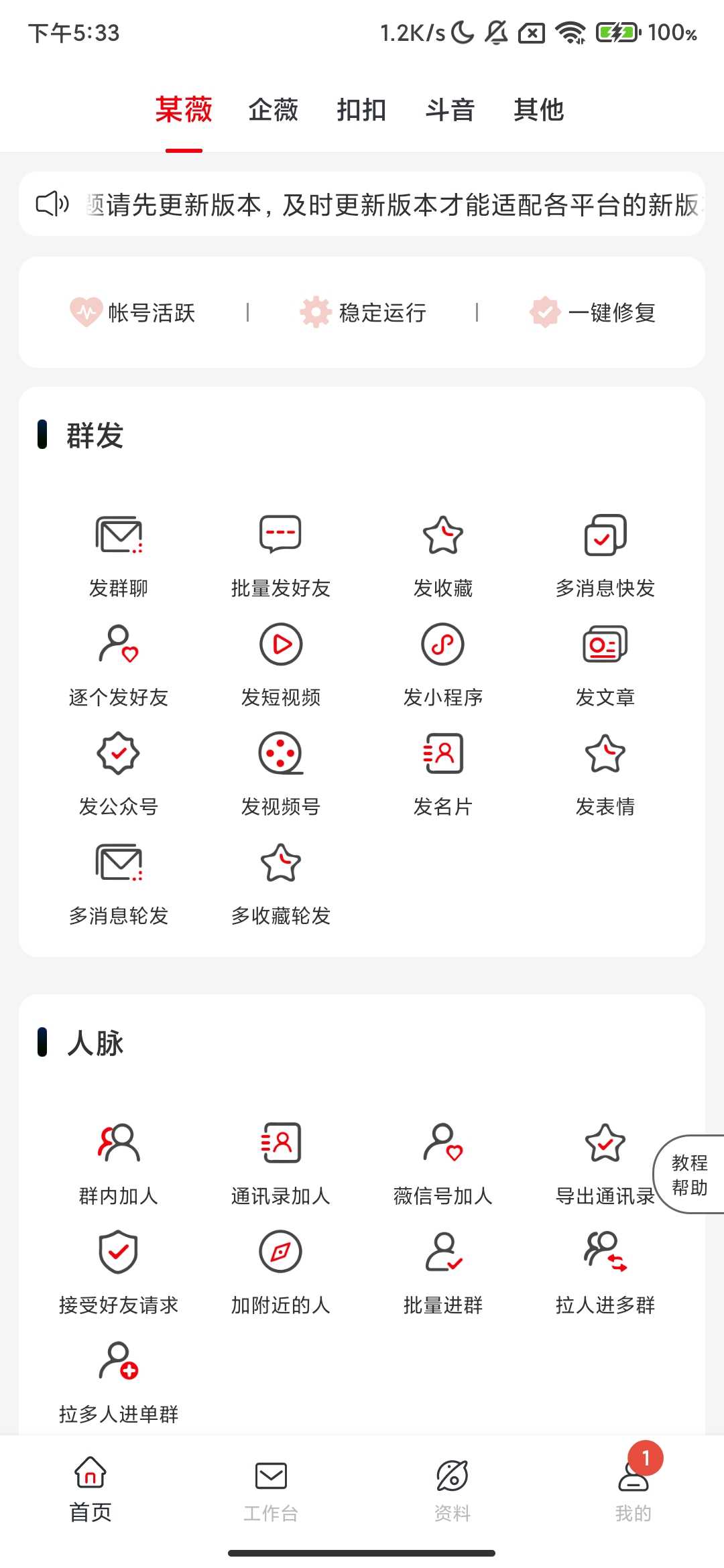
Task: Open the 教程帮助 floating button
Action: (690, 1174)
